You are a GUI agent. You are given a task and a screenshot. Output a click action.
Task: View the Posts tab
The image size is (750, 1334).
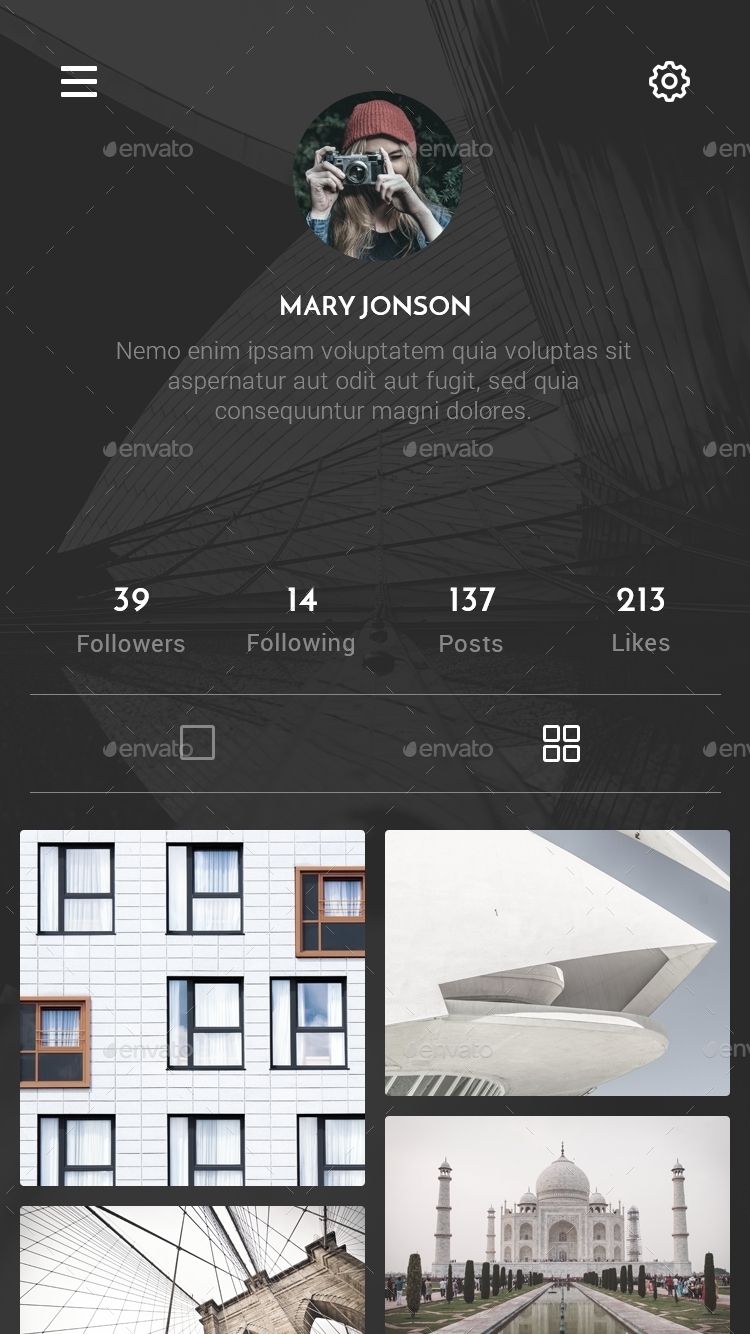(x=471, y=620)
